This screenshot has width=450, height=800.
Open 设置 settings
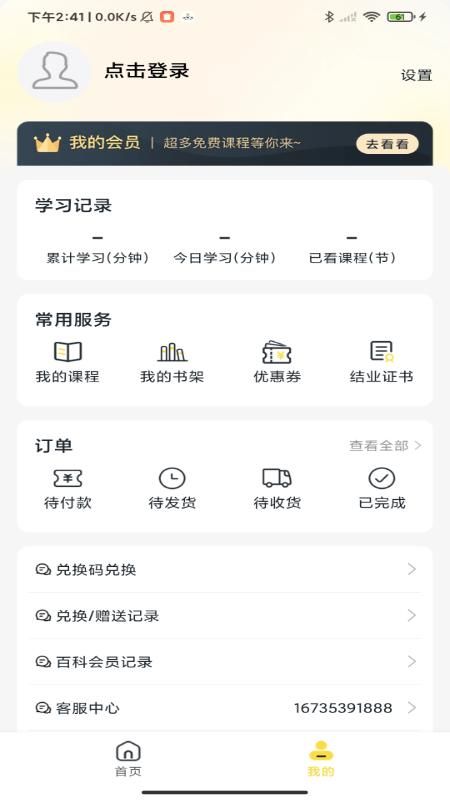416,75
